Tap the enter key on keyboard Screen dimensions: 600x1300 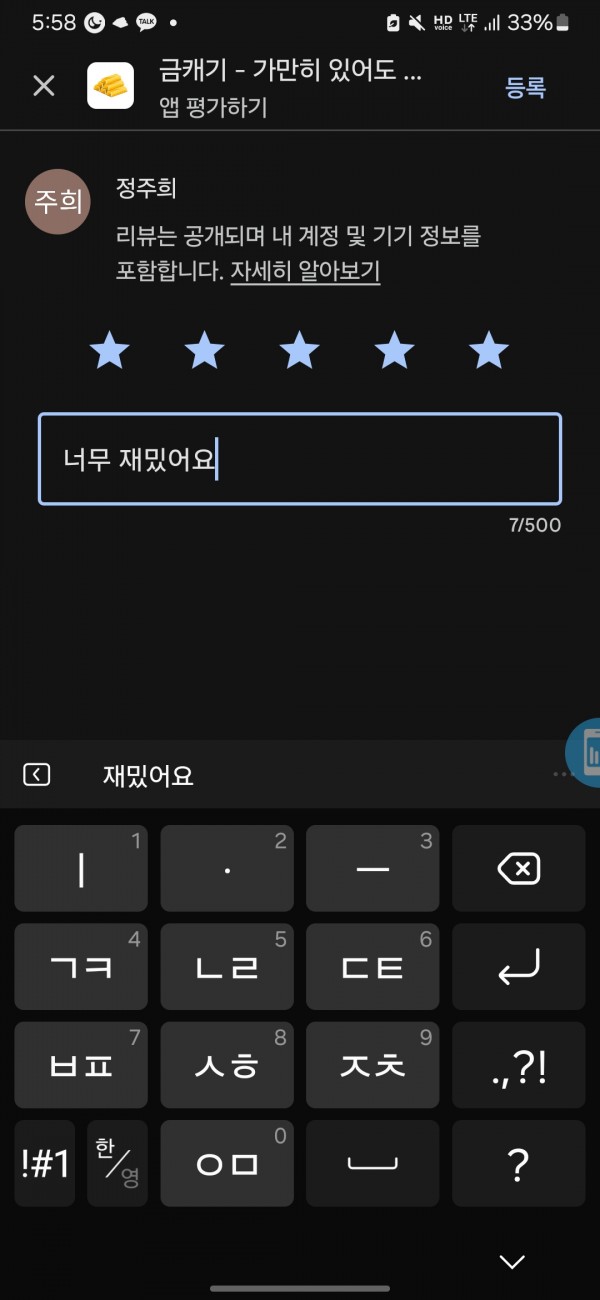[518, 966]
